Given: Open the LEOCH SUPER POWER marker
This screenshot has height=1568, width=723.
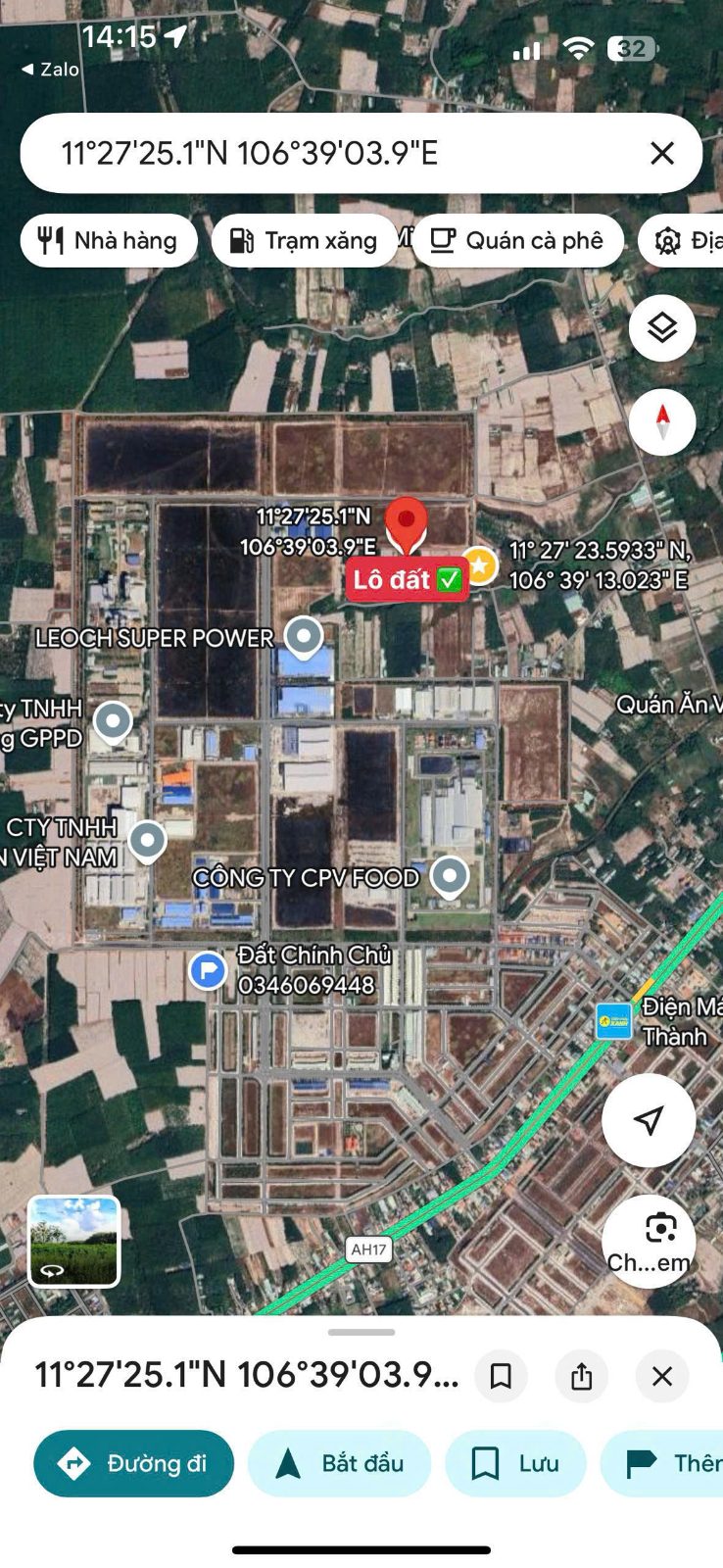Looking at the screenshot, I should [304, 637].
